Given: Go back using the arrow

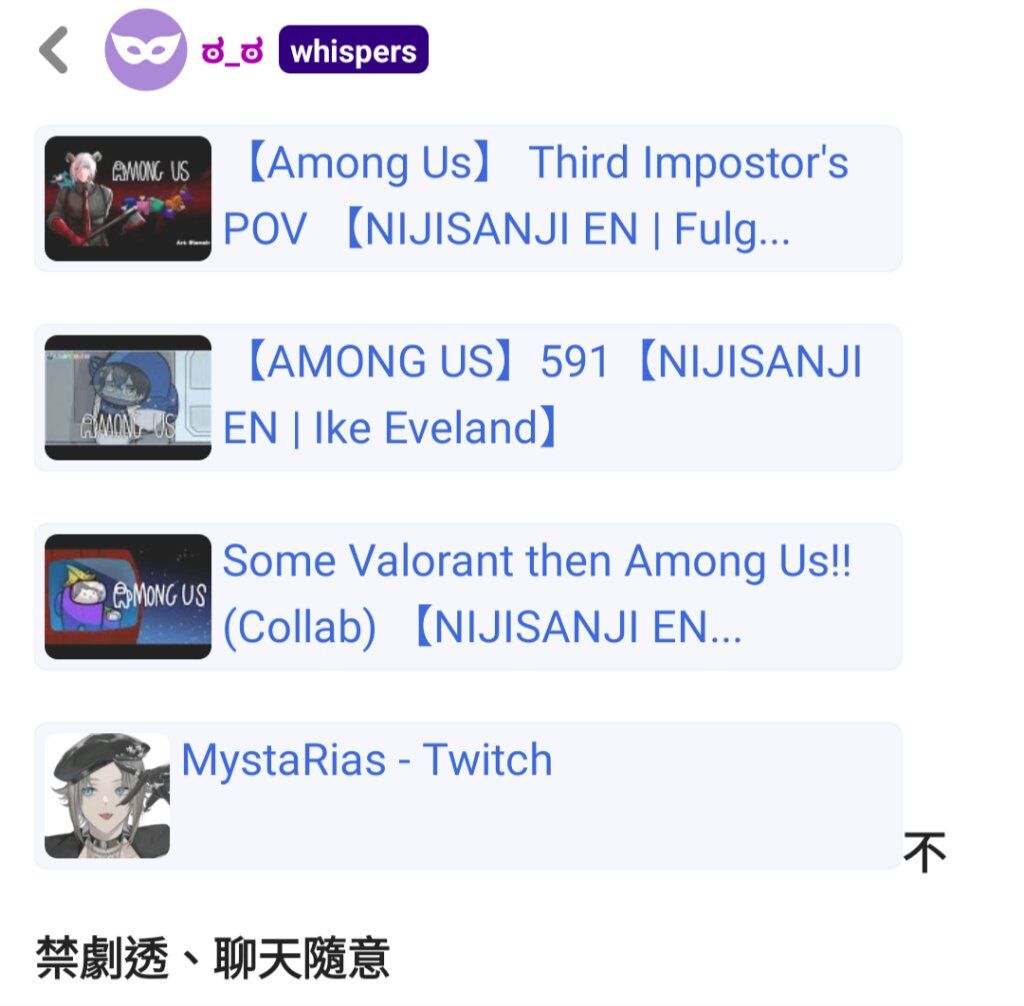Looking at the screenshot, I should coord(54,50).
